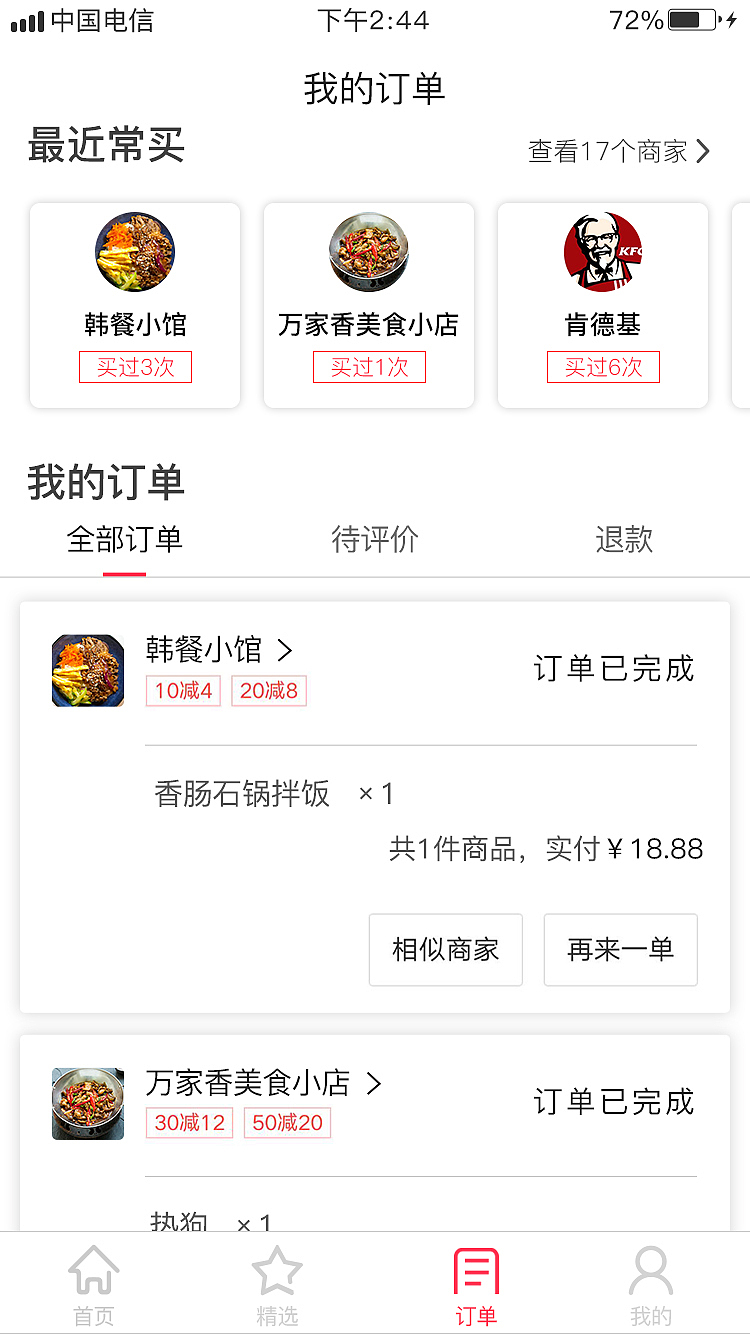This screenshot has width=750, height=1334.
Task: Open the 我的 profile icon
Action: click(x=651, y=1270)
